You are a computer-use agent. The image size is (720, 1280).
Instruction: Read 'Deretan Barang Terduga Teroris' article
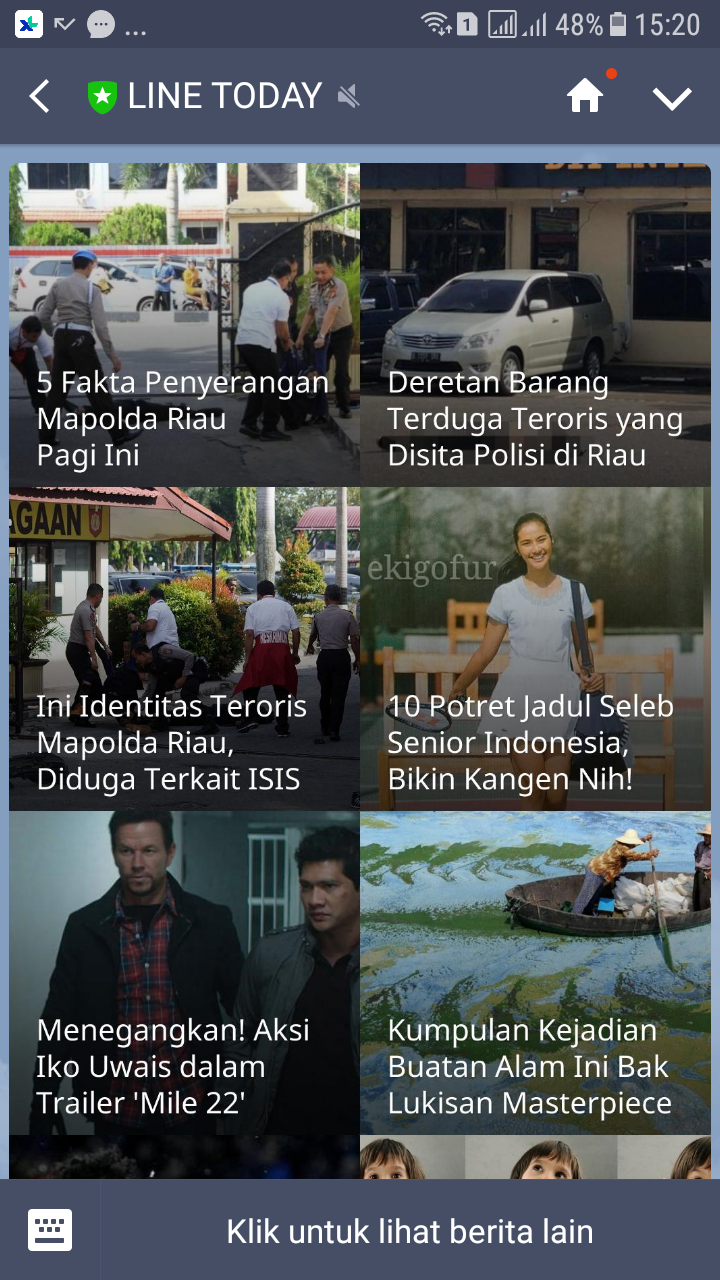point(535,325)
